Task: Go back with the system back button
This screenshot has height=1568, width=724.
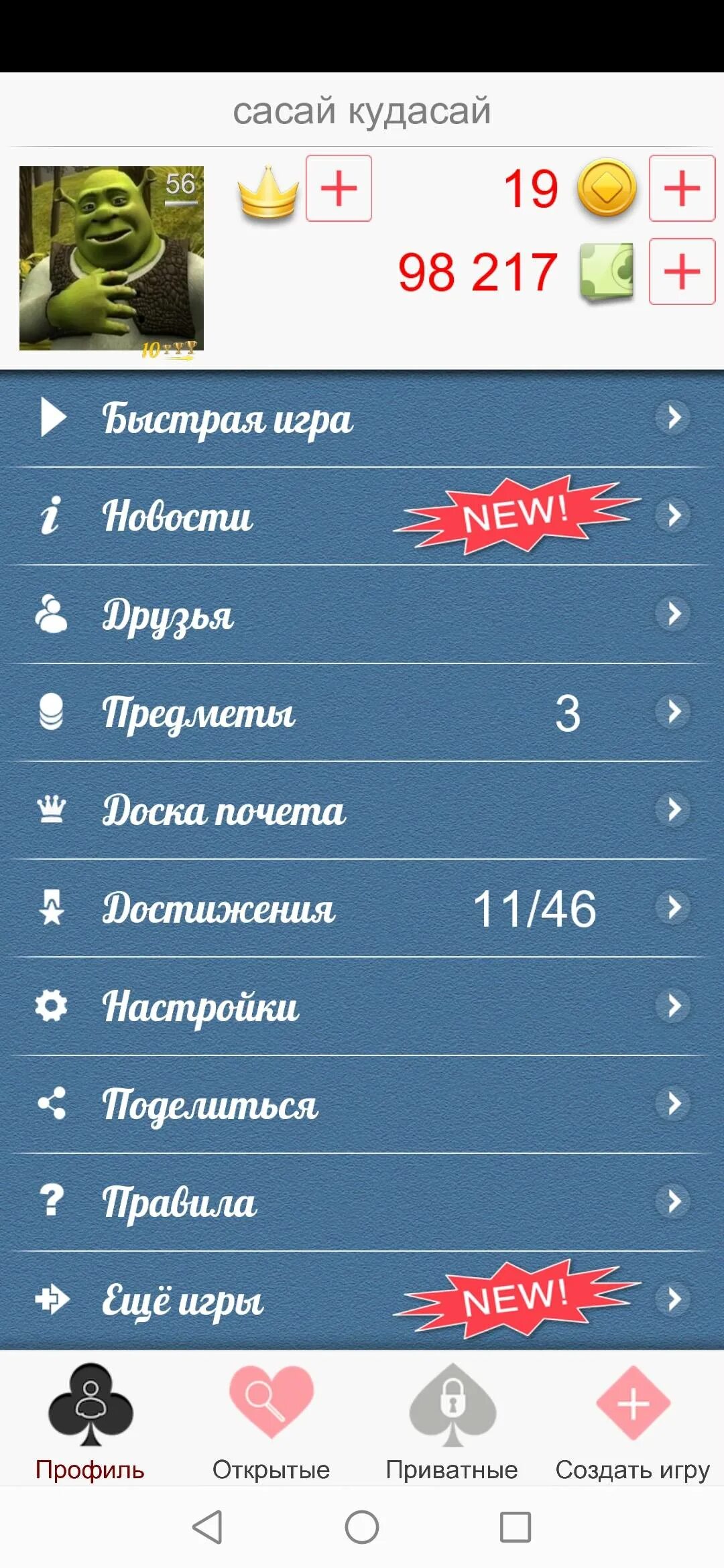Action: 207,1527
